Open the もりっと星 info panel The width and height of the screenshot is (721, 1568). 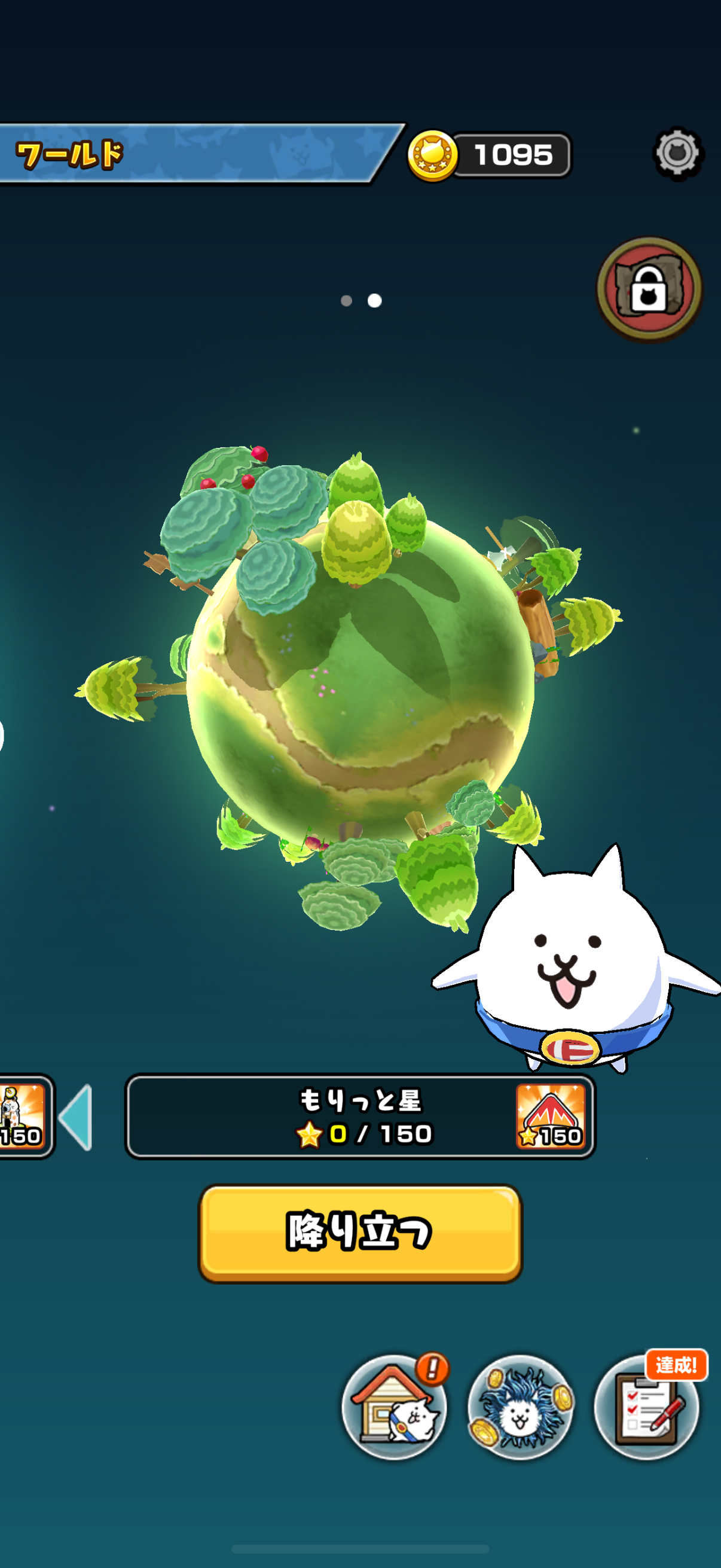point(360,1116)
